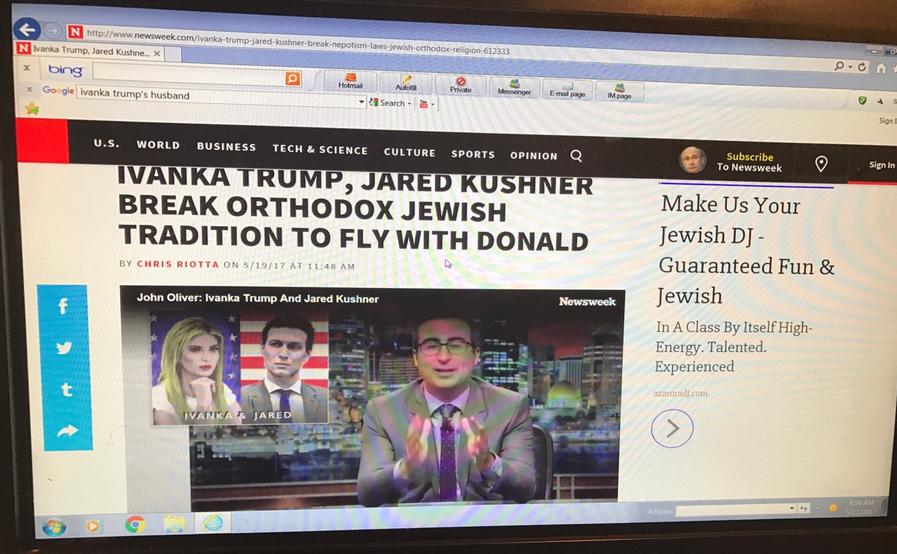This screenshot has width=897, height=554.
Task: Switch to the Business section
Action: (x=226, y=147)
